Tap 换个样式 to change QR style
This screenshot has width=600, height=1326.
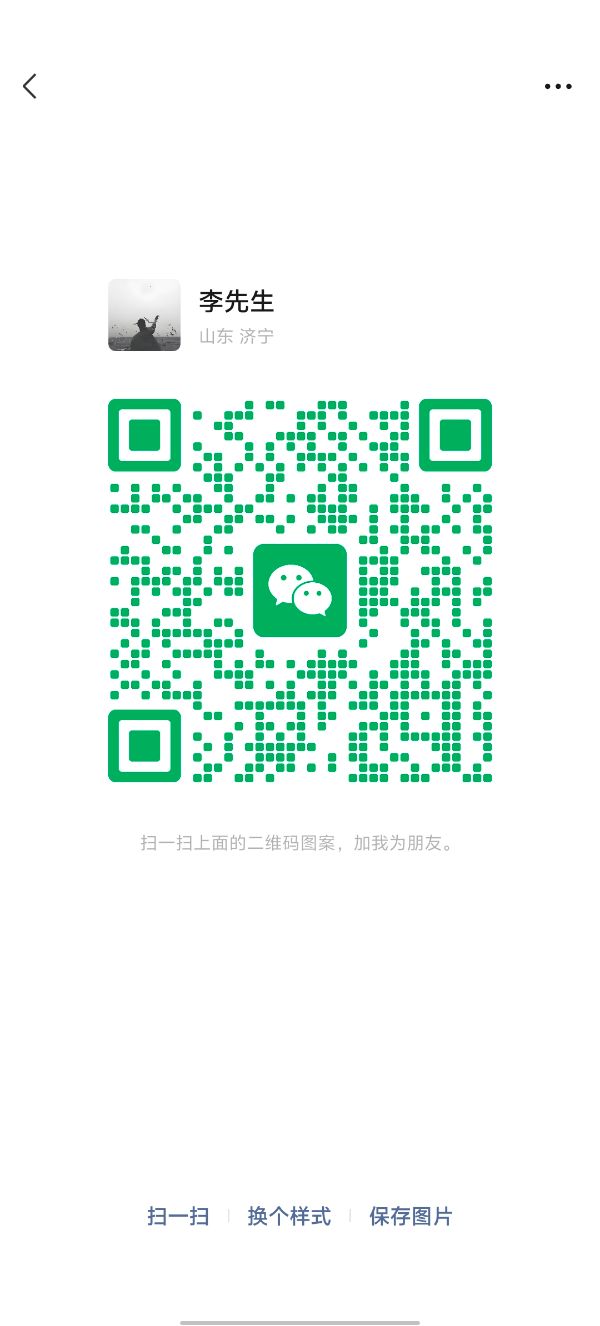pyautogui.click(x=289, y=1216)
